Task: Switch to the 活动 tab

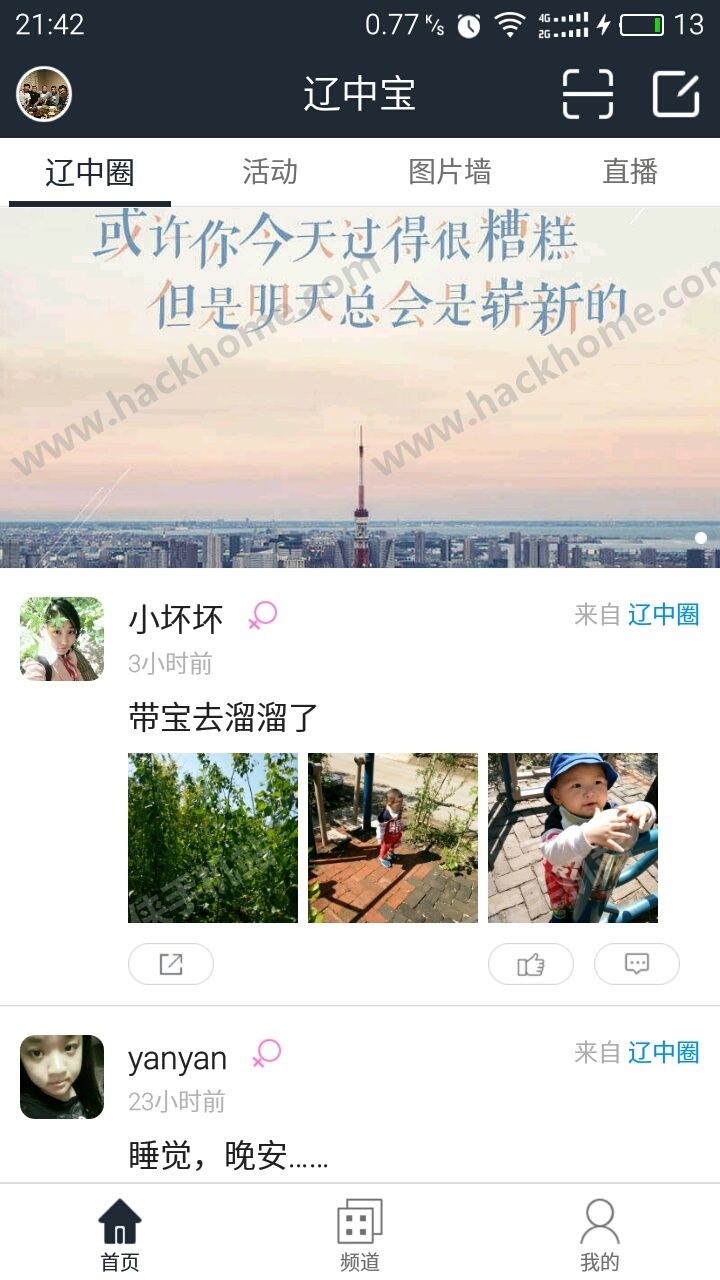Action: point(270,172)
